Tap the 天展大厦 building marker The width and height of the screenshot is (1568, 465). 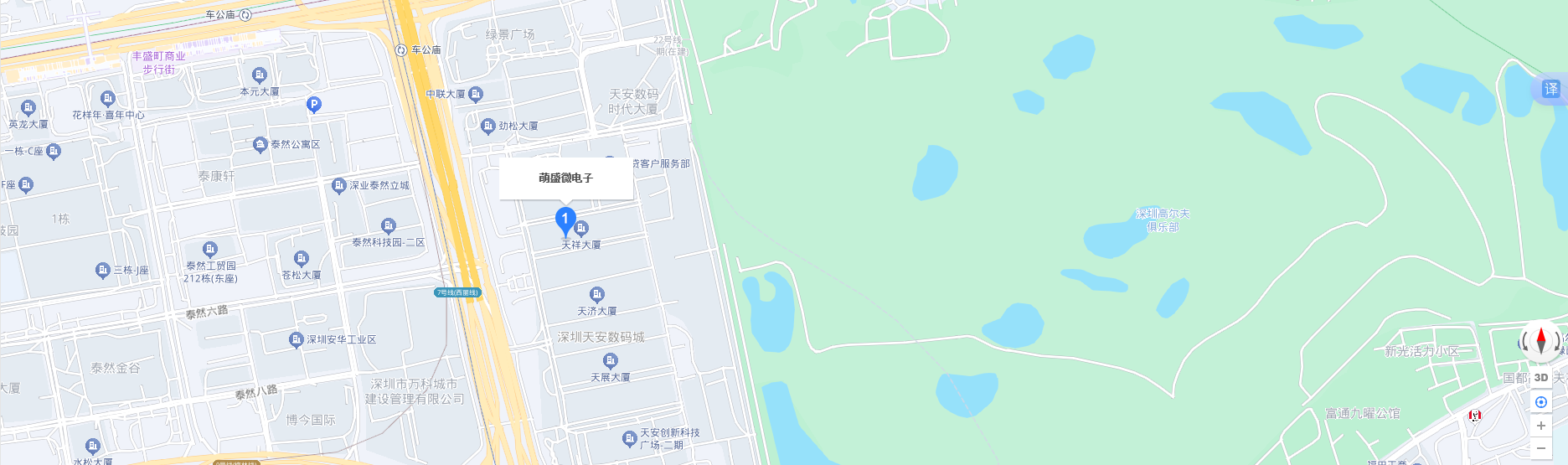coord(611,361)
